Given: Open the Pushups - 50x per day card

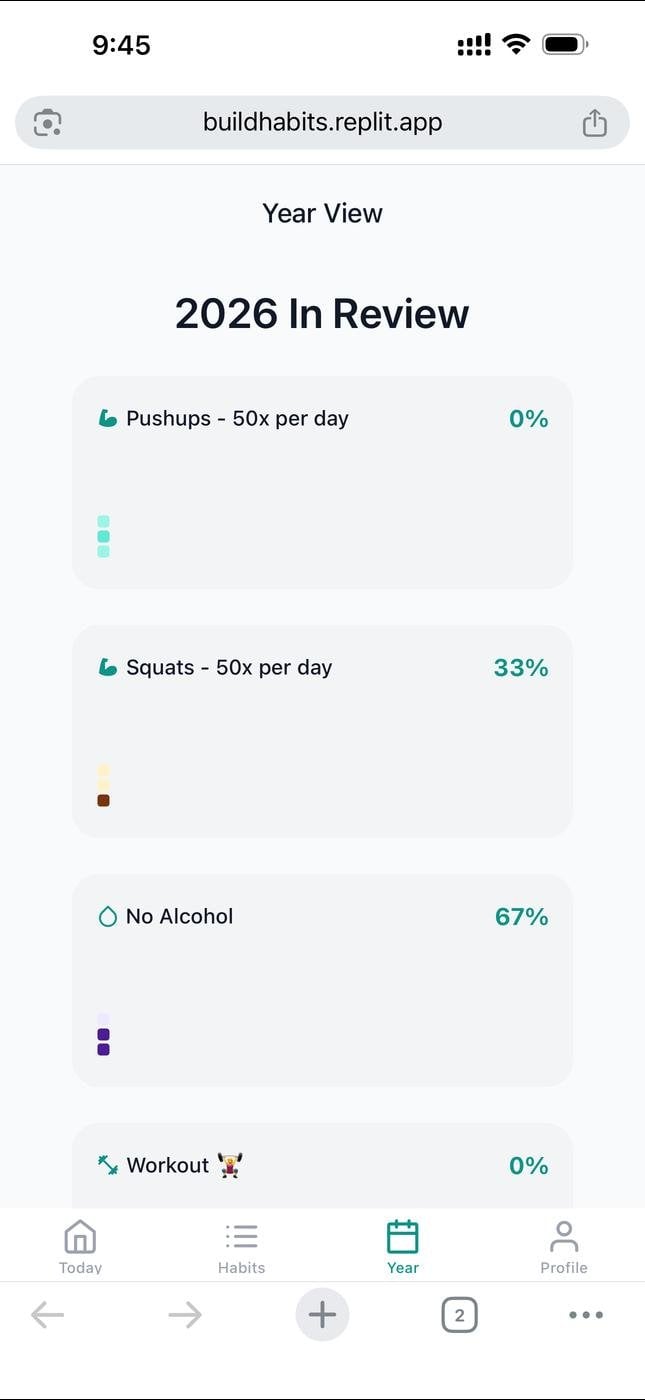Looking at the screenshot, I should [x=322, y=482].
